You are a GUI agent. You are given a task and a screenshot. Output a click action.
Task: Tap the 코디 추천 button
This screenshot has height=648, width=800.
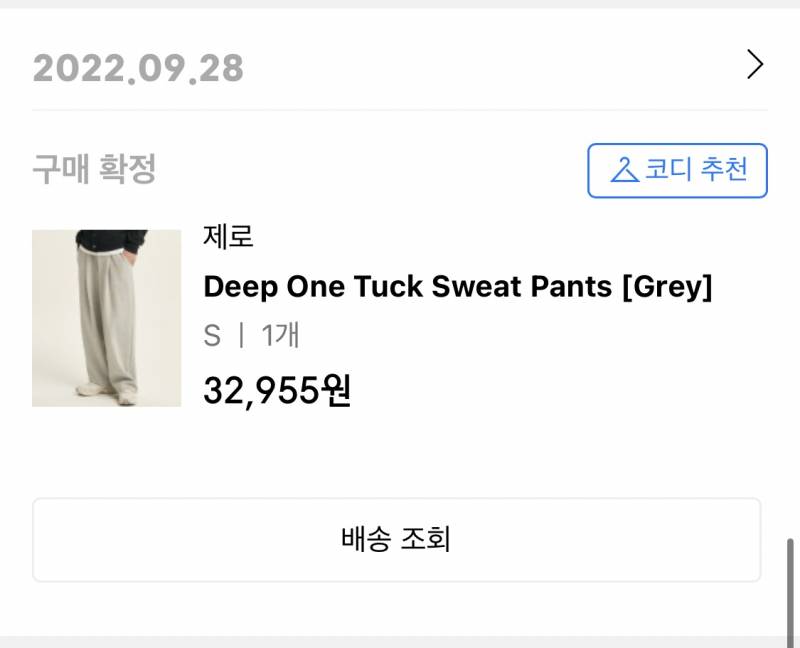tap(677, 171)
